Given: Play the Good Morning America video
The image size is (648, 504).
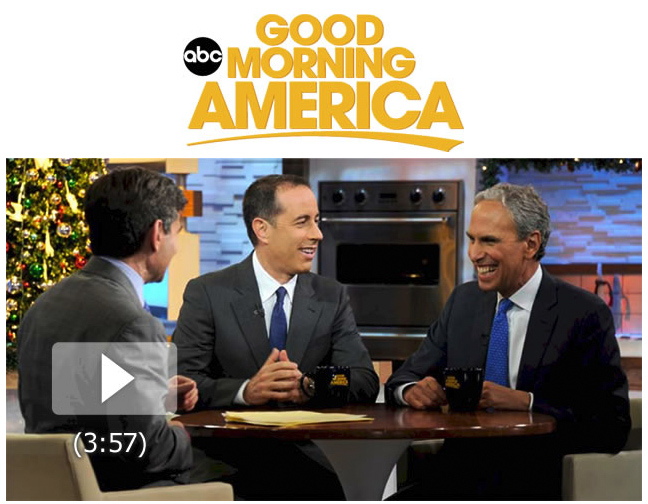Looking at the screenshot, I should pyautogui.click(x=114, y=378).
